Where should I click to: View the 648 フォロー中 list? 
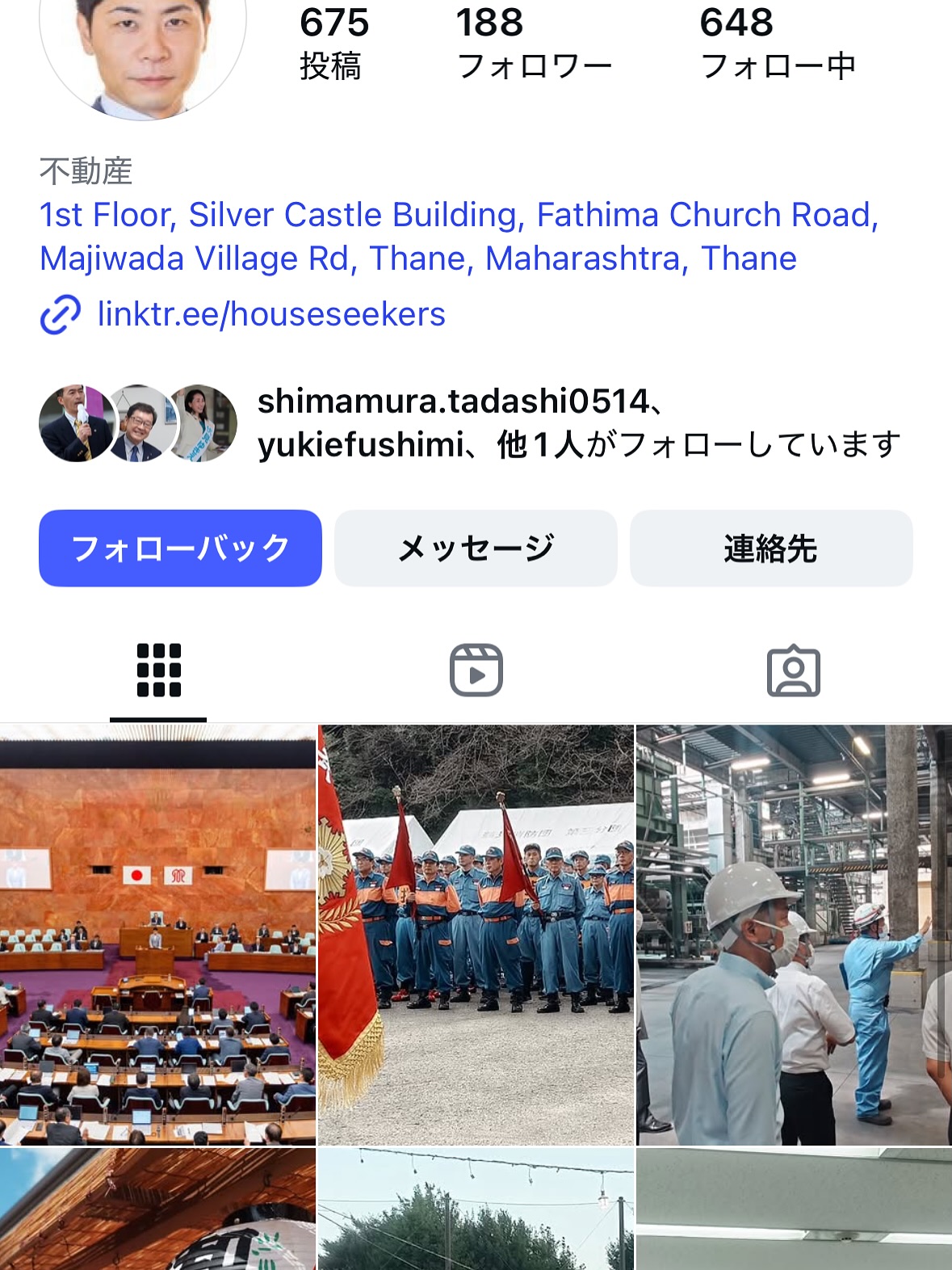tap(777, 44)
